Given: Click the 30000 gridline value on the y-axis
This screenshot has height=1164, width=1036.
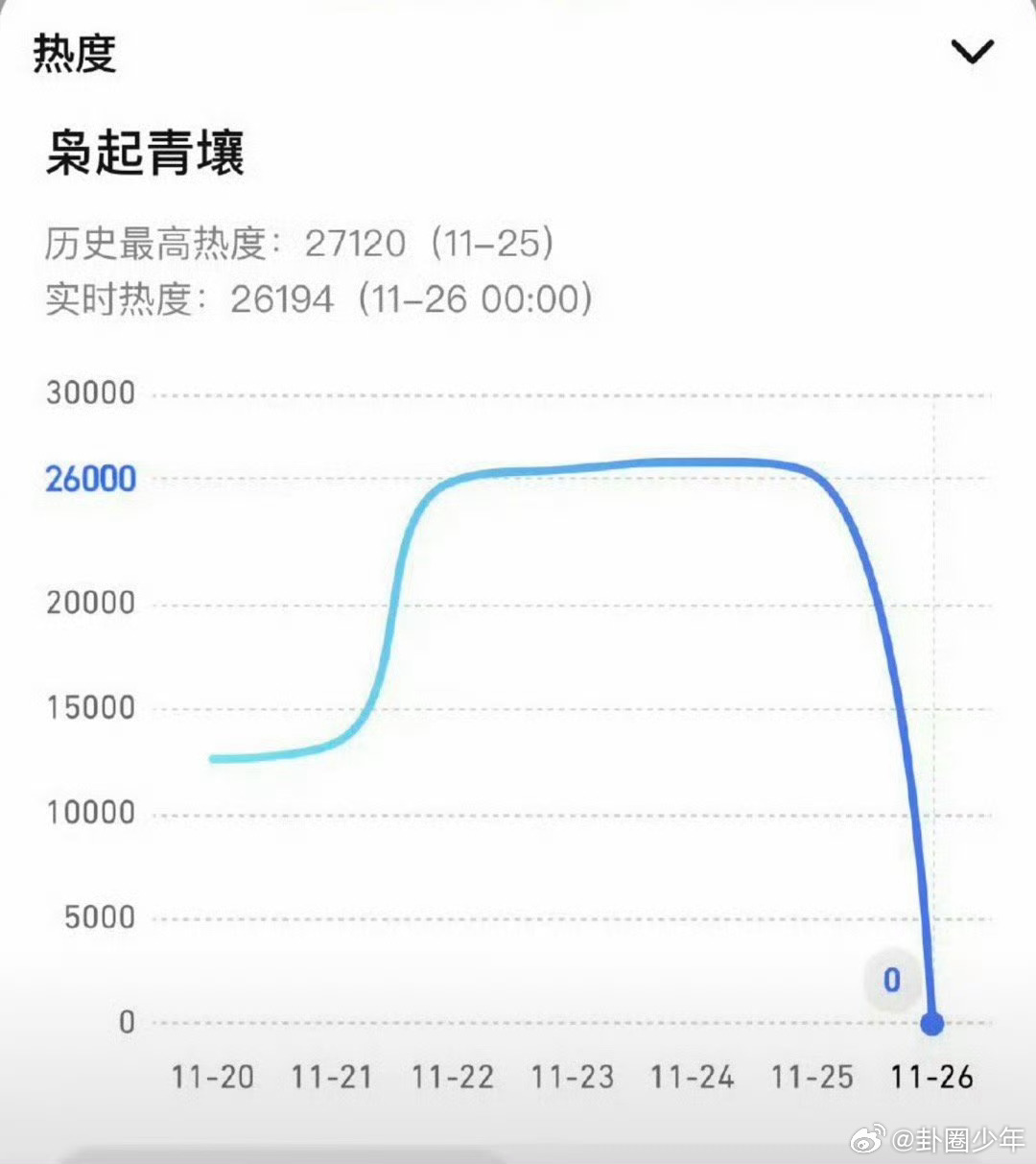Looking at the screenshot, I should click(x=92, y=392).
